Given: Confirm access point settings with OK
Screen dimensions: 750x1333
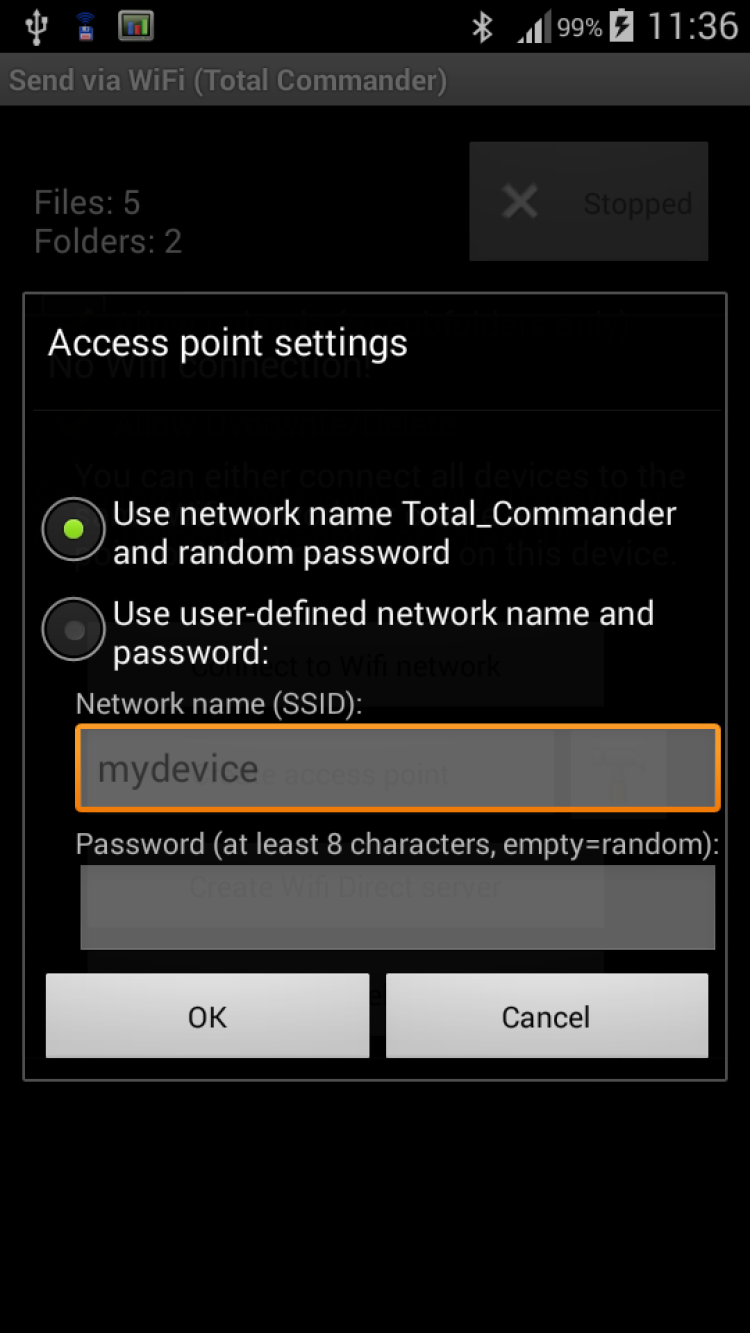Looking at the screenshot, I should pos(207,1016).
